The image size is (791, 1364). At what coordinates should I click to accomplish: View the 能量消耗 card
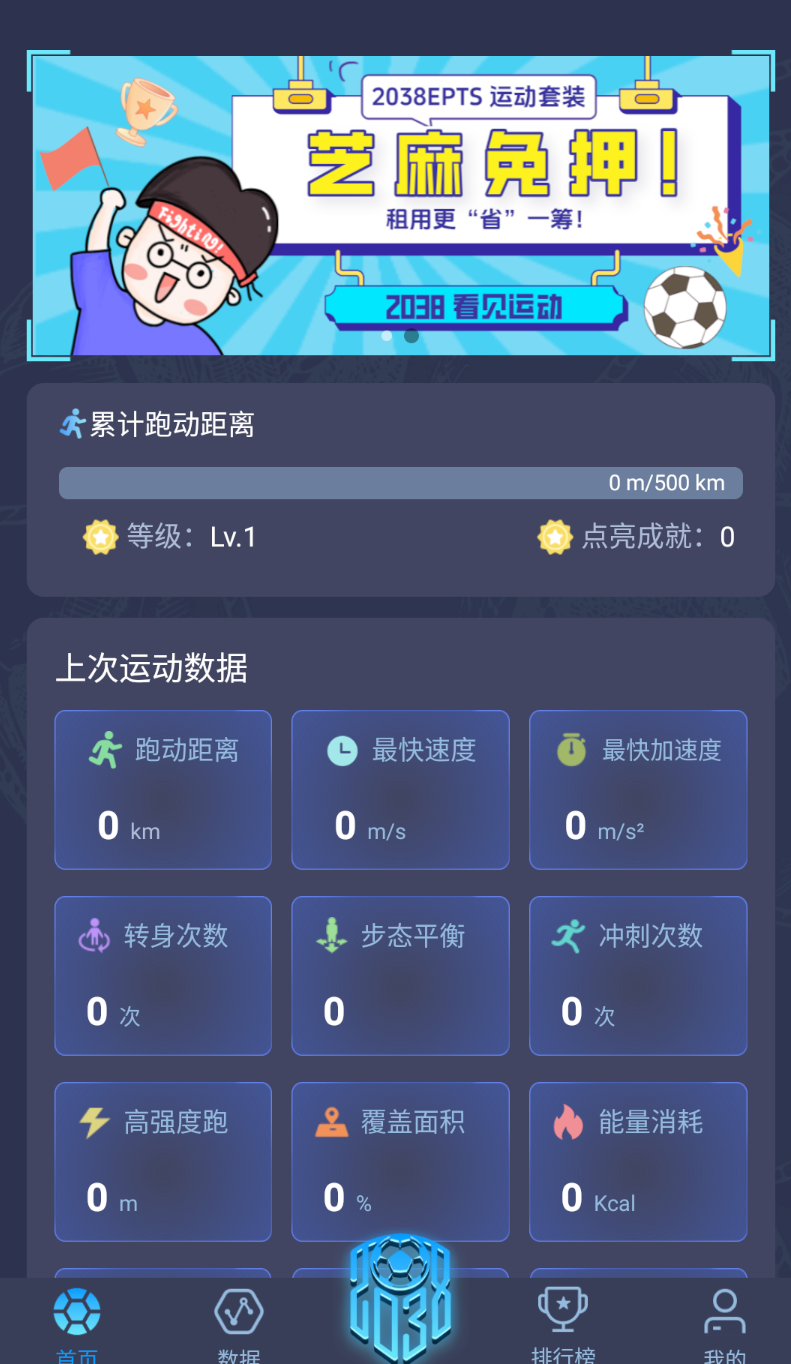(638, 1161)
